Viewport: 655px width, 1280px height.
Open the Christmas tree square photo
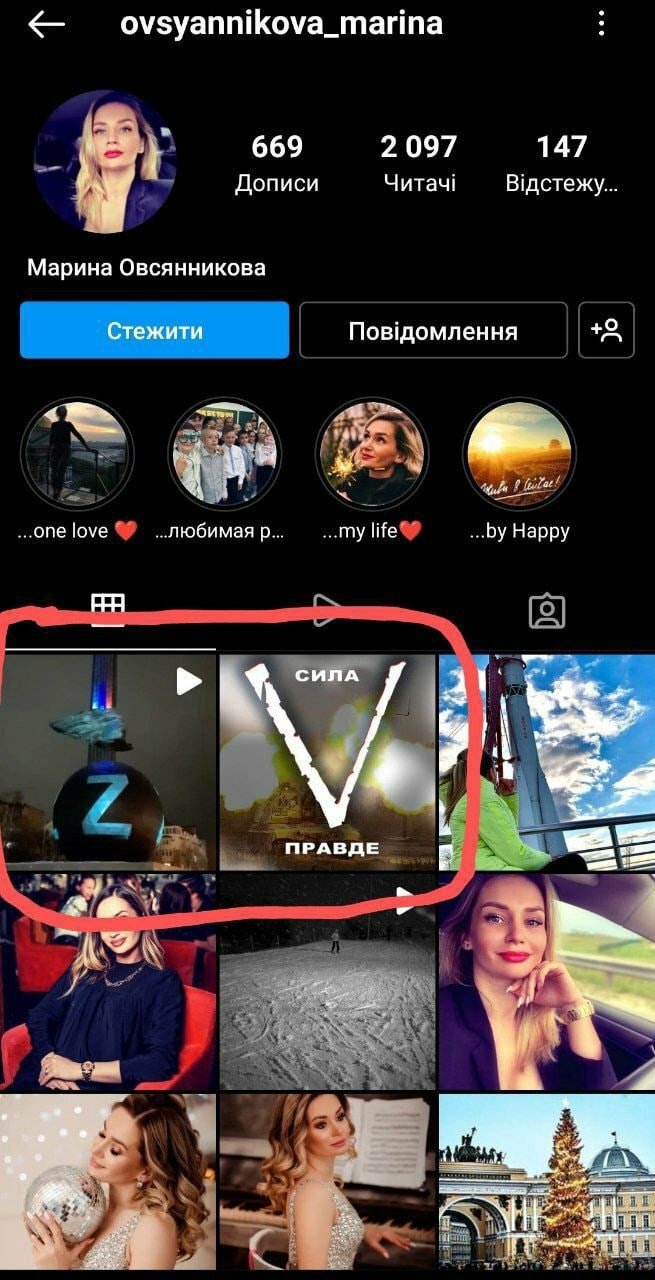pyautogui.click(x=547, y=1187)
